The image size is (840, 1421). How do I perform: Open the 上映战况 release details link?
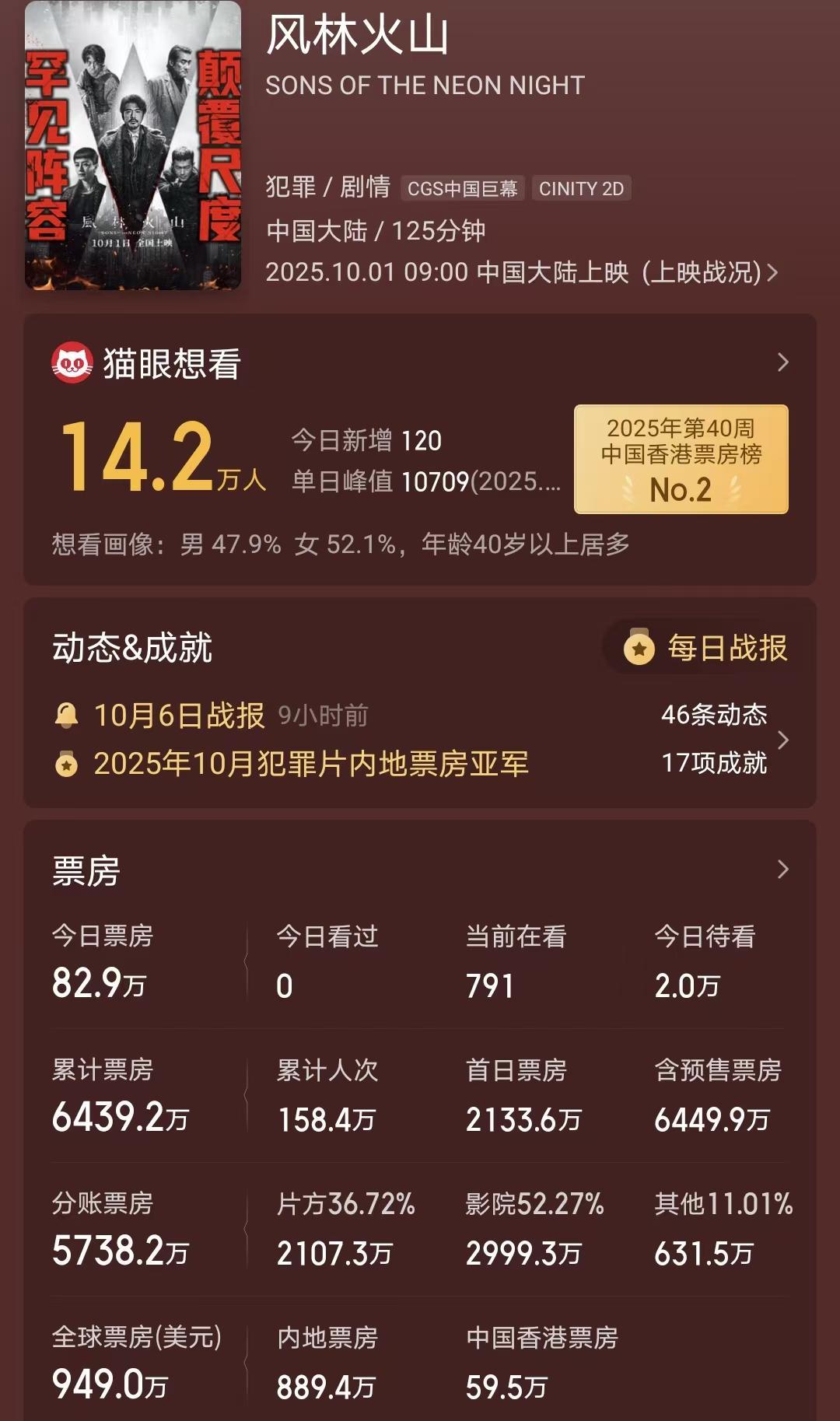pos(709,272)
